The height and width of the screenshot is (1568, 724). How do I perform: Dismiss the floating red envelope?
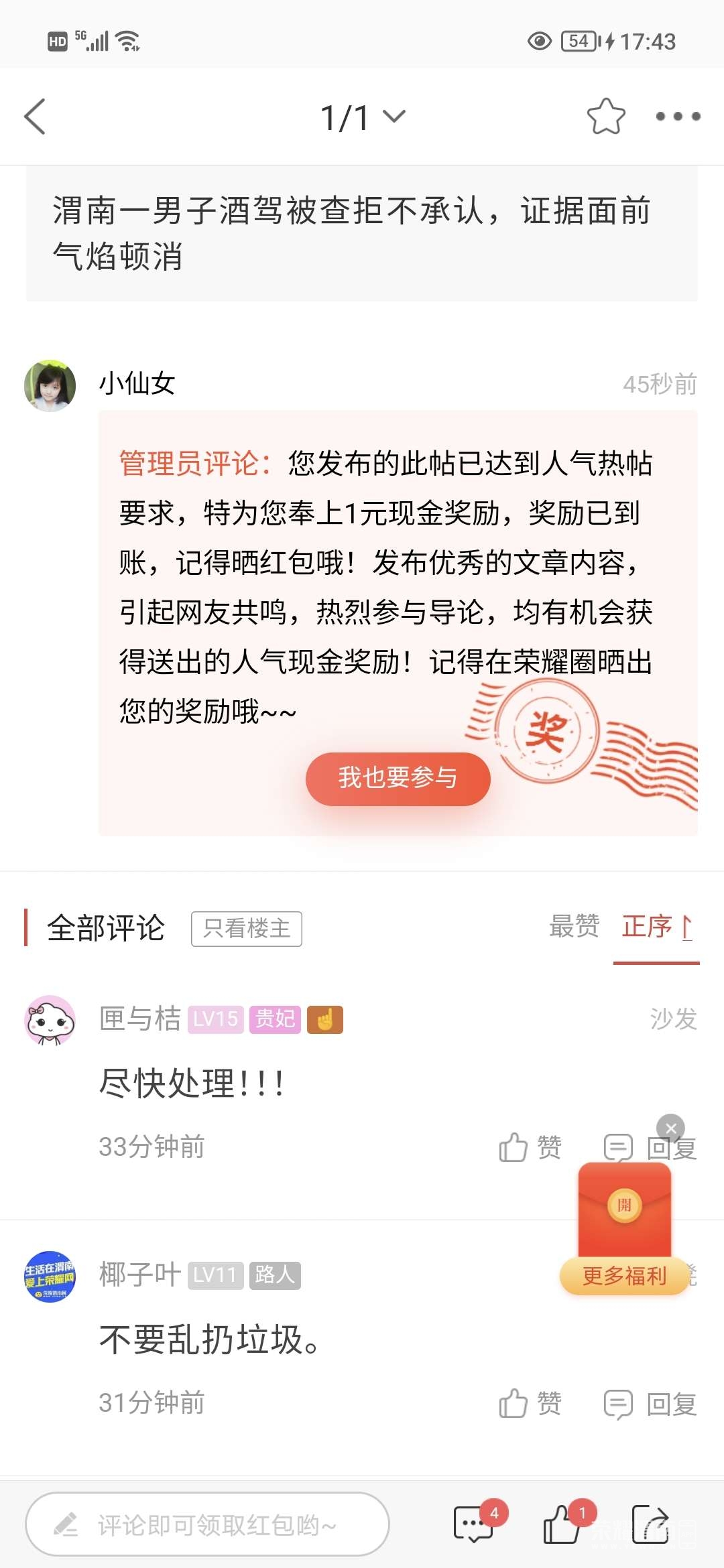tap(670, 1128)
